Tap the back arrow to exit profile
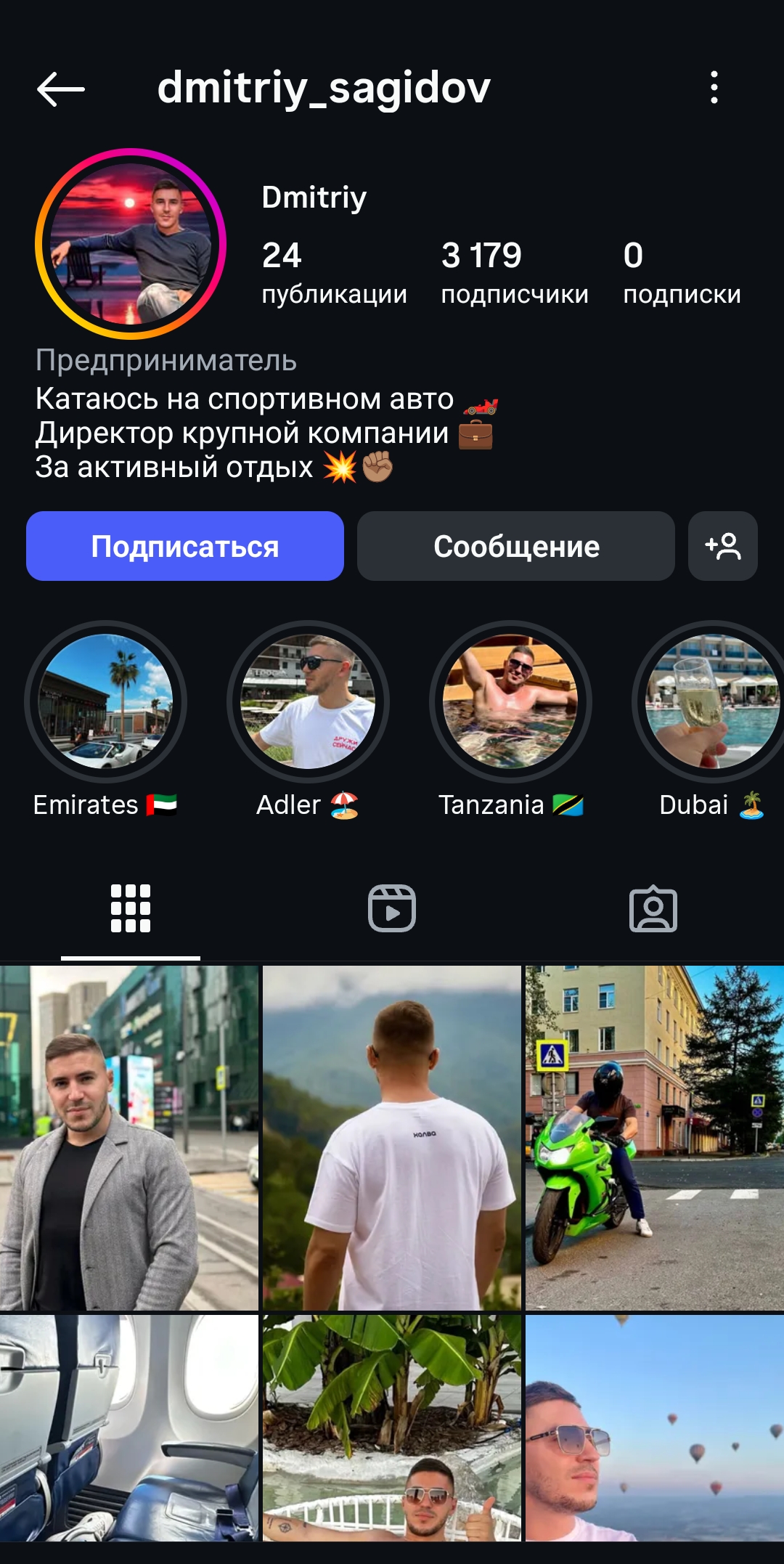 58,89
